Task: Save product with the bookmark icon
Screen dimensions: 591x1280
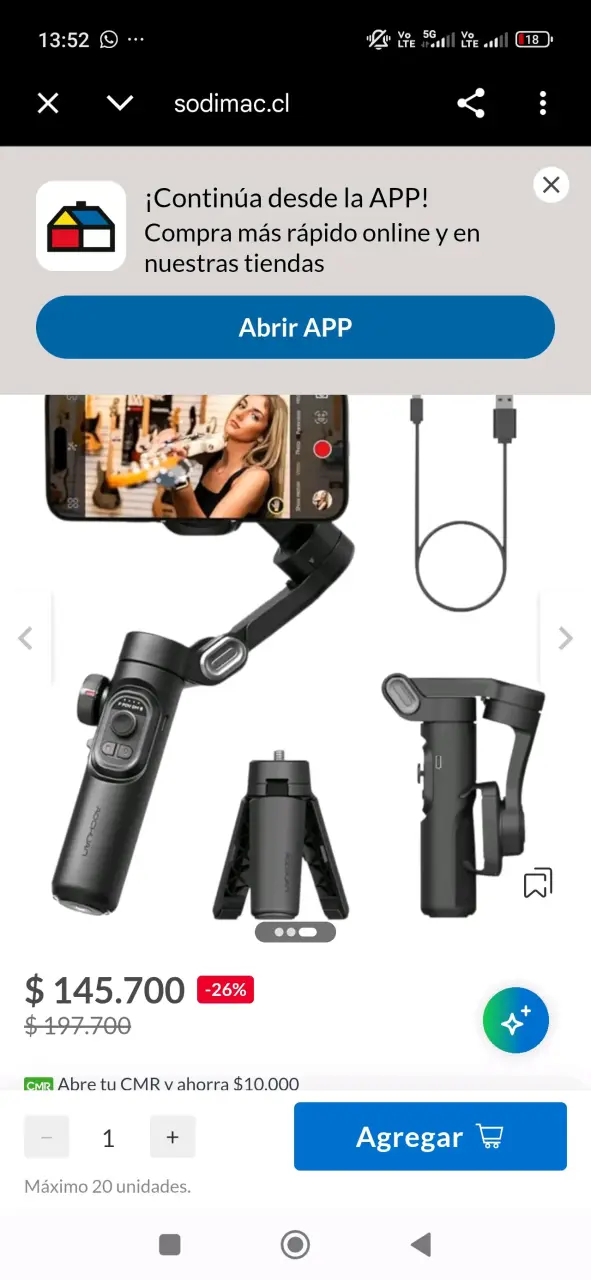Action: click(x=538, y=883)
